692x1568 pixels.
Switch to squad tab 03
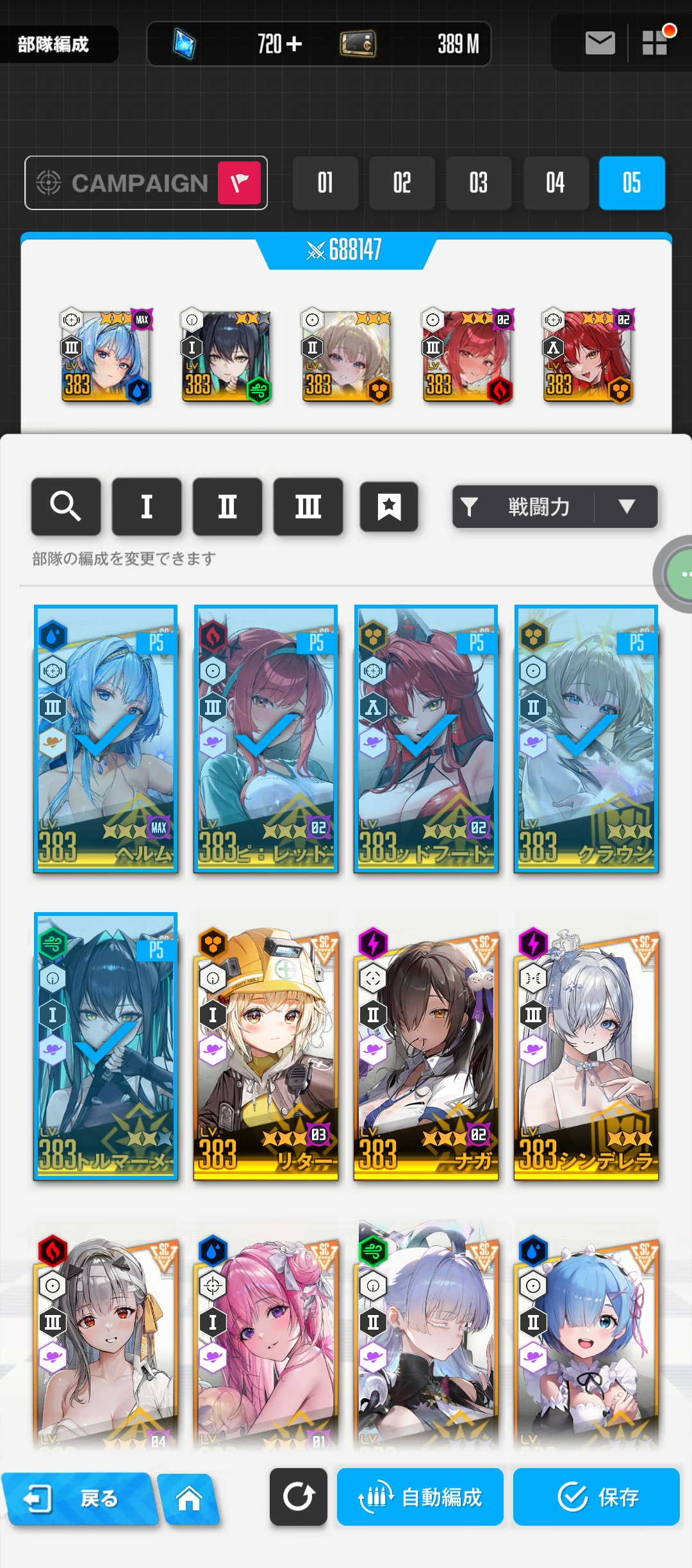click(478, 183)
